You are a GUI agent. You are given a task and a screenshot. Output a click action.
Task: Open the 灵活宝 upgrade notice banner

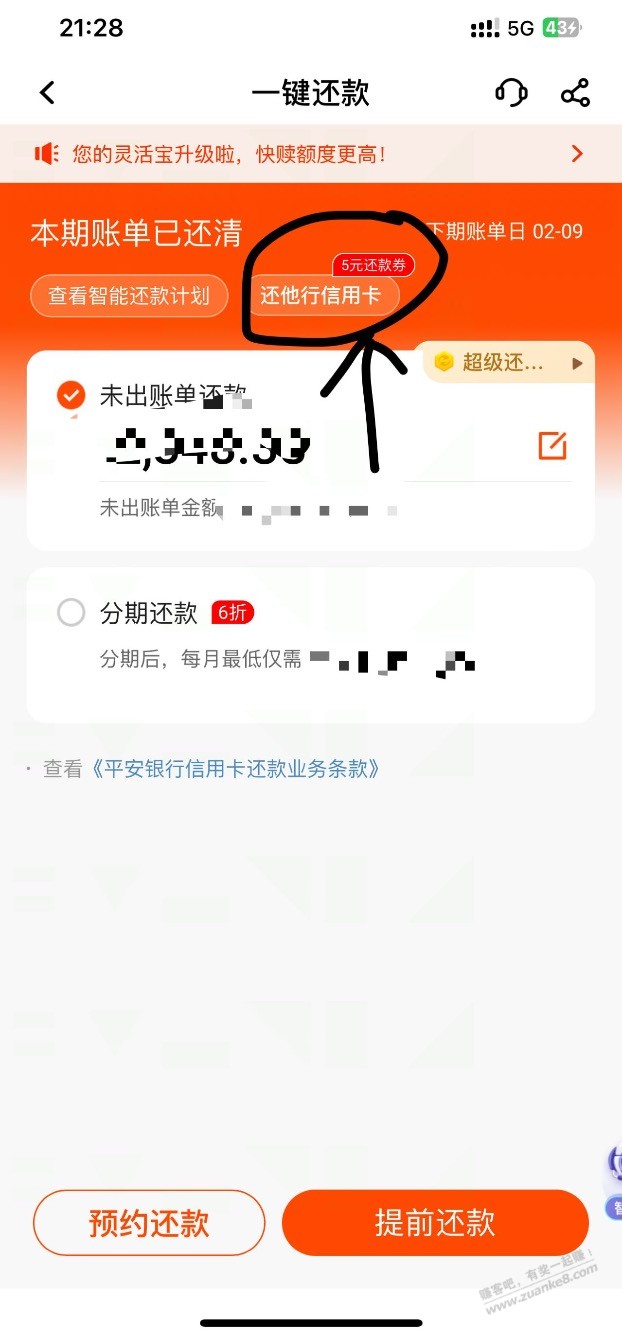(311, 153)
